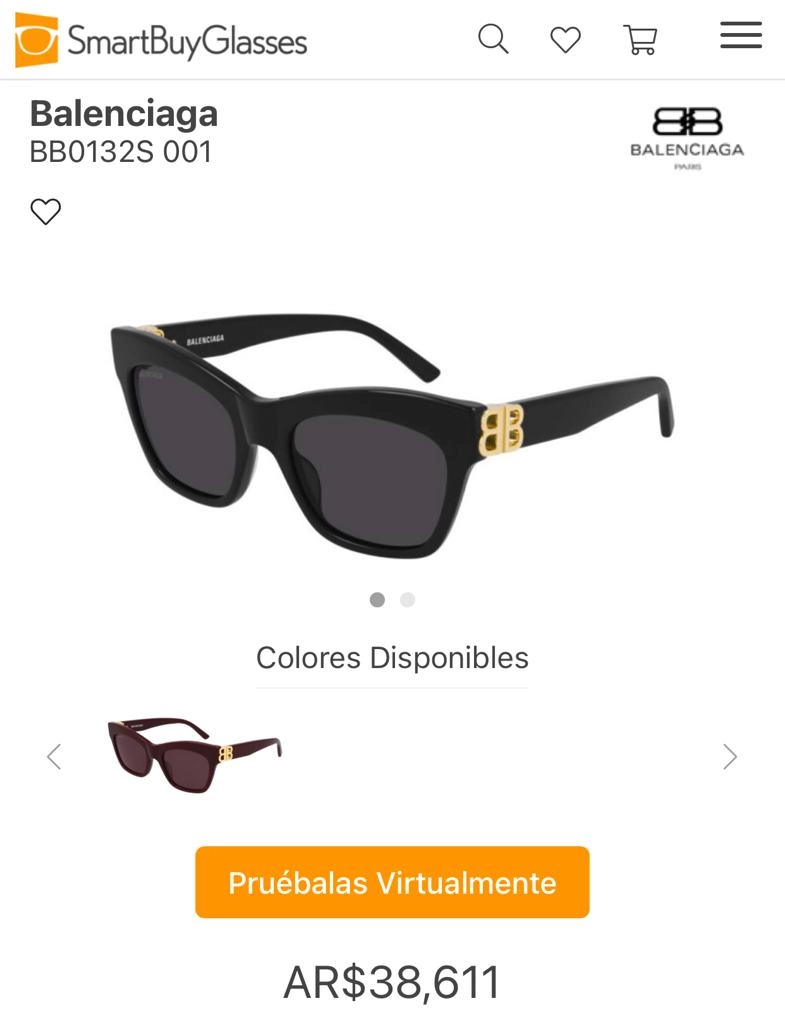Show previous available colors
Screen dimensions: 785x1024
point(54,757)
